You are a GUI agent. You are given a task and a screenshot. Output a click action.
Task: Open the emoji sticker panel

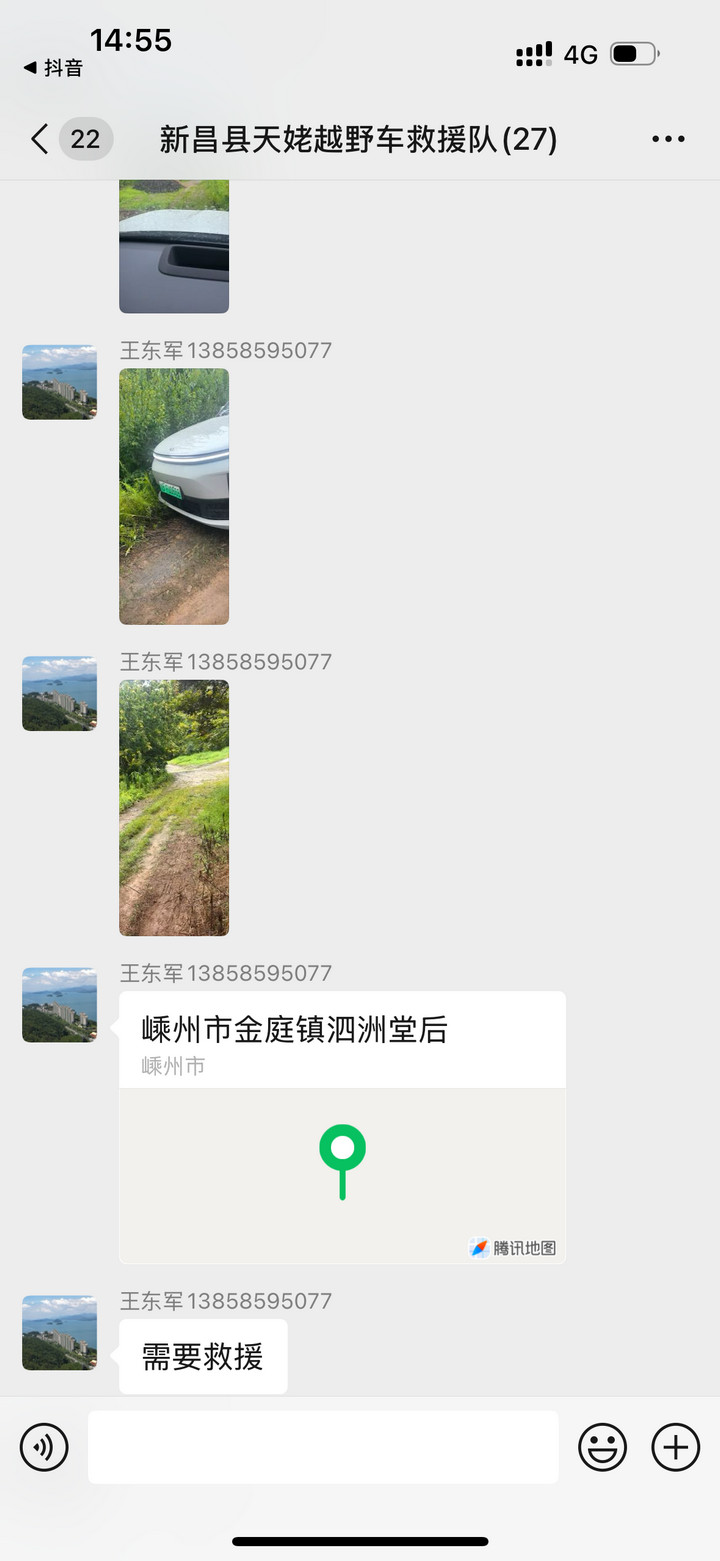point(602,1447)
